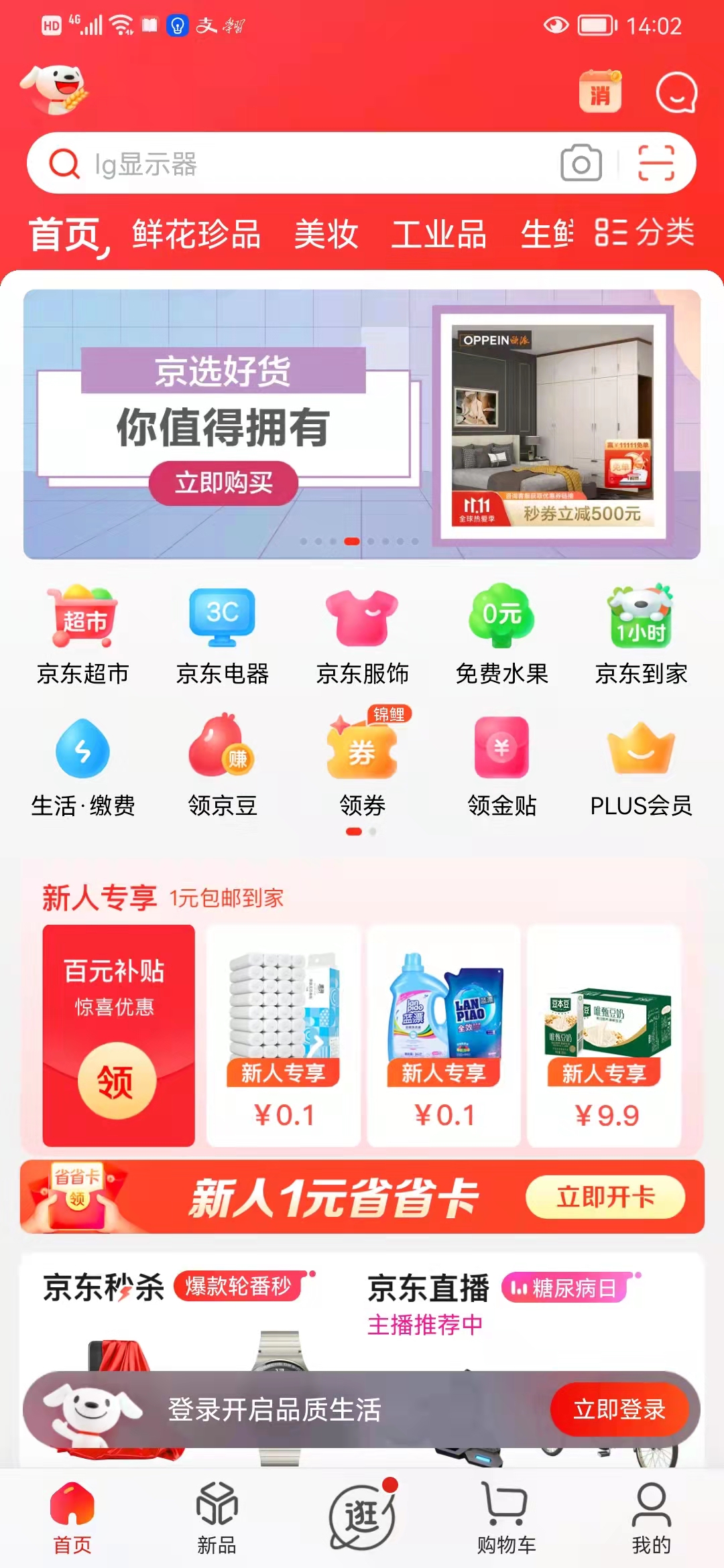This screenshot has height=1568, width=724.
Task: Go to the 我的 tab
Action: [650, 1517]
